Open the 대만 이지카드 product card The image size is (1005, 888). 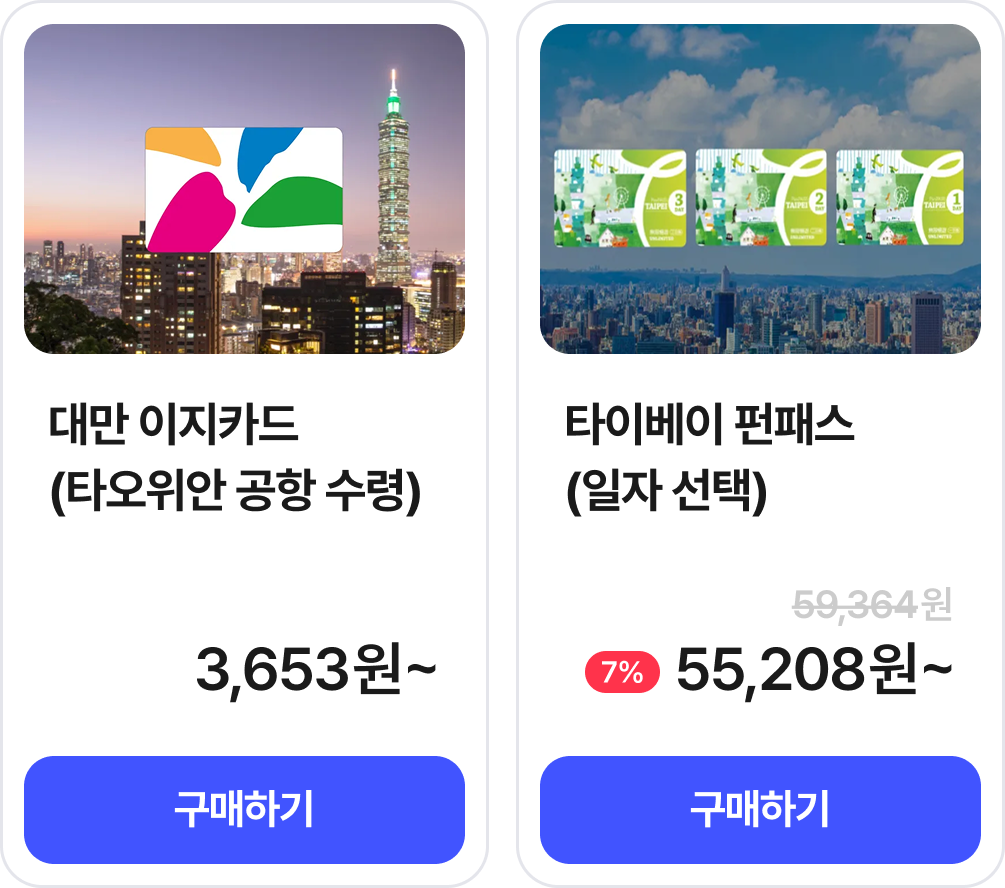(244, 190)
